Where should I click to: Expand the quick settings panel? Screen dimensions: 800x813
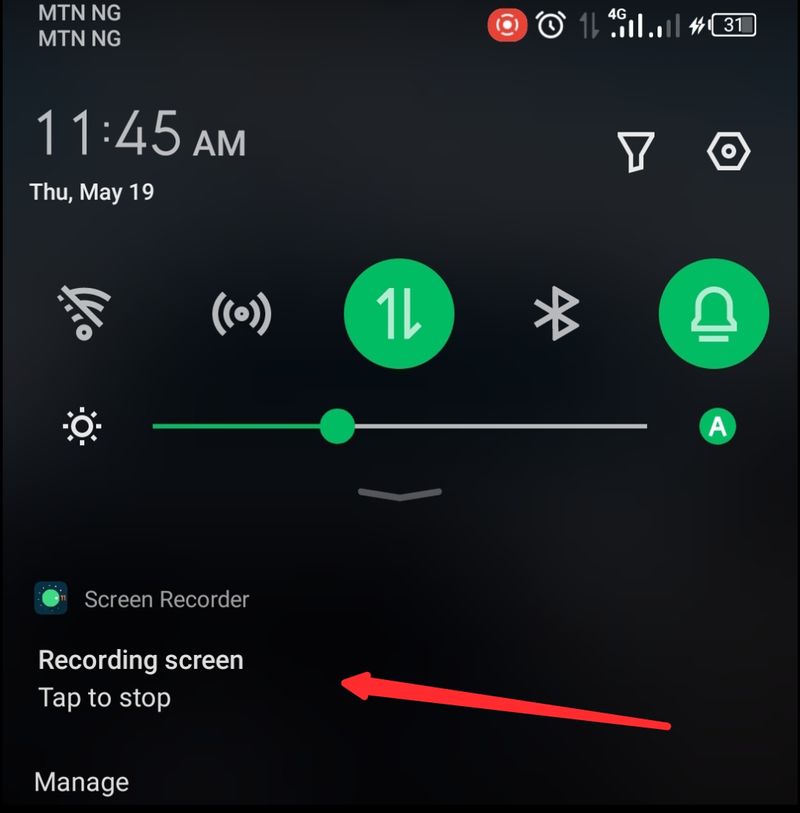coord(399,494)
